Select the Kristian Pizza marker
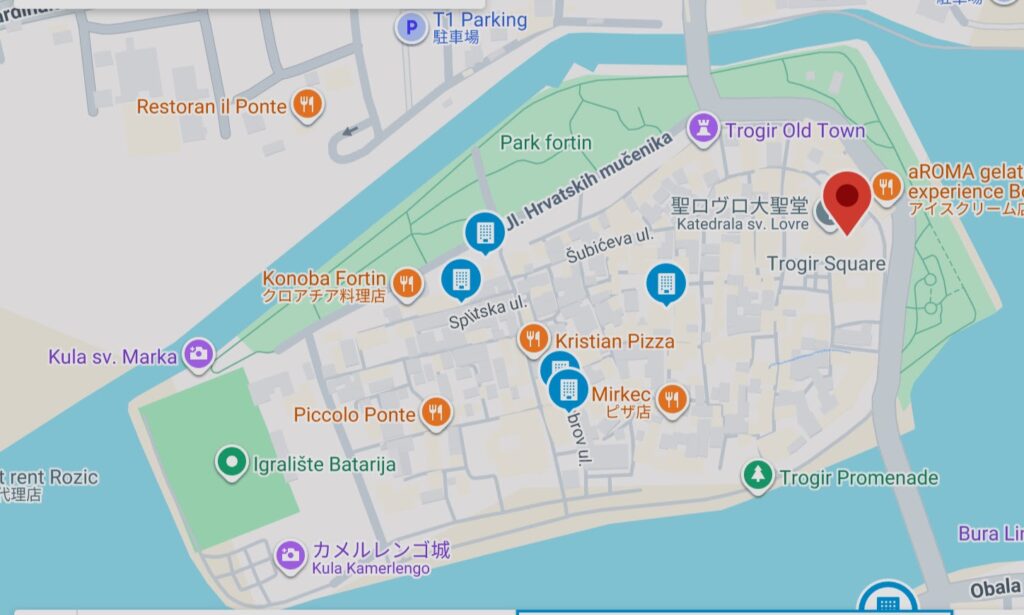Viewport: 1024px width, 615px height. [x=534, y=339]
